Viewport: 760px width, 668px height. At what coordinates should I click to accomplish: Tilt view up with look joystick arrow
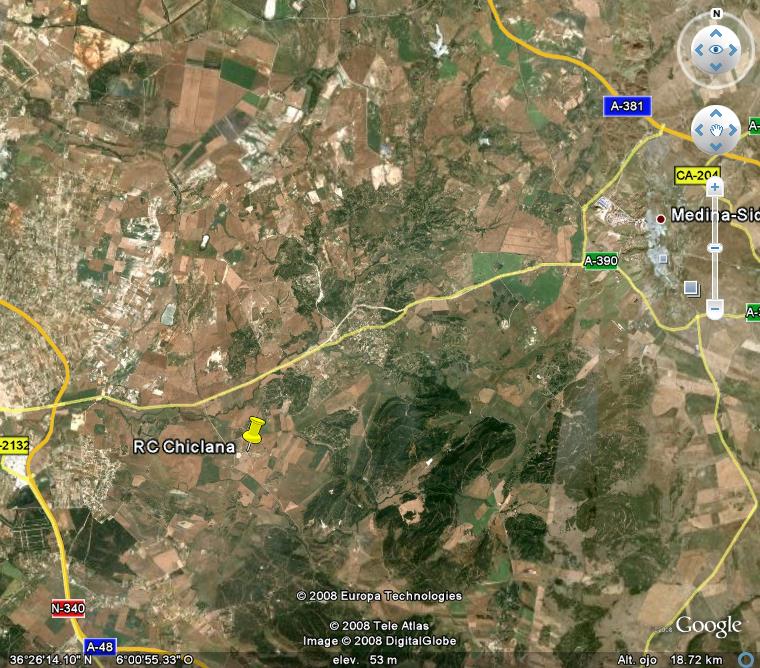point(716,33)
